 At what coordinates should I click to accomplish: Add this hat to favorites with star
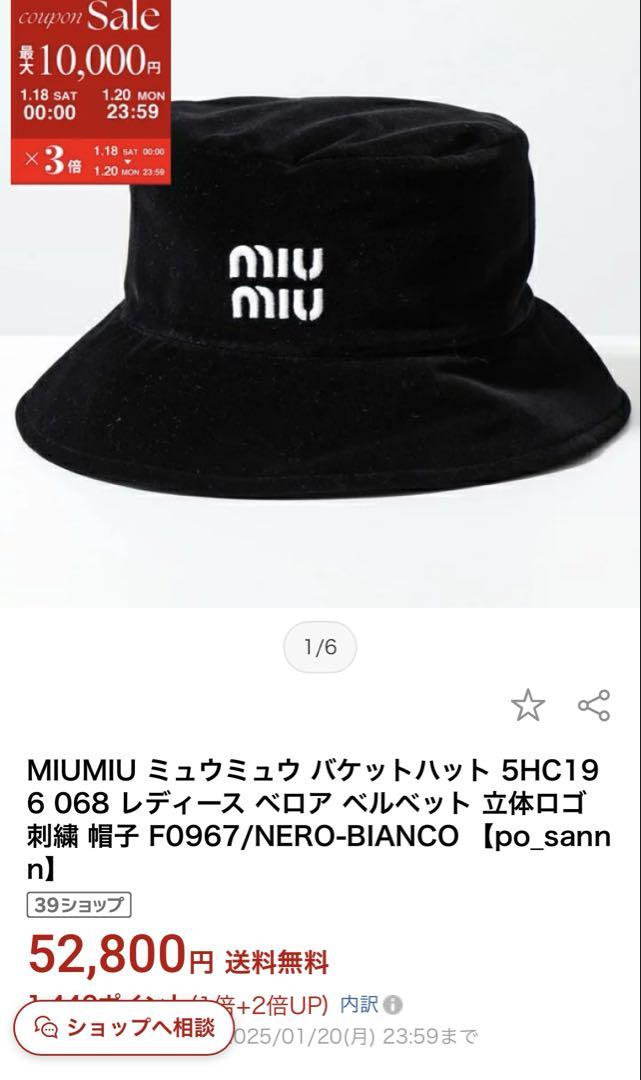528,705
